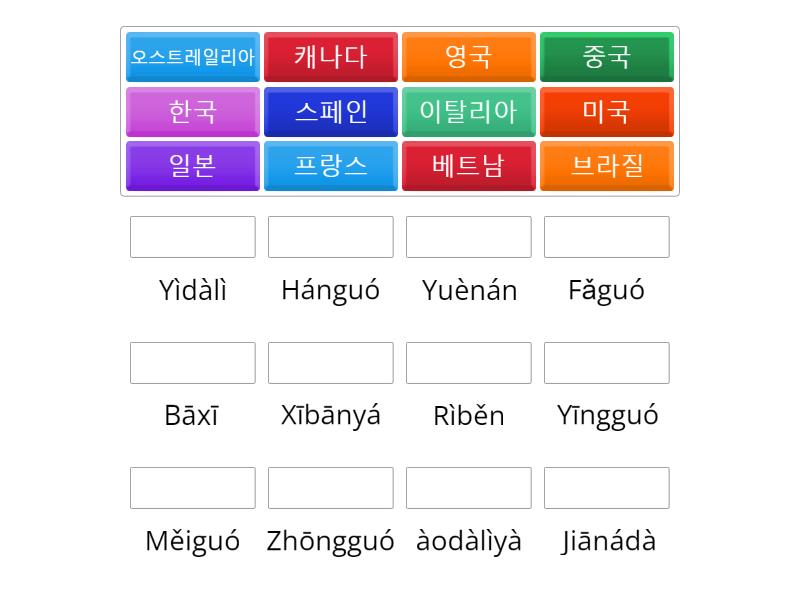
Task: Tap the 프랑스 tile
Action: [331, 165]
